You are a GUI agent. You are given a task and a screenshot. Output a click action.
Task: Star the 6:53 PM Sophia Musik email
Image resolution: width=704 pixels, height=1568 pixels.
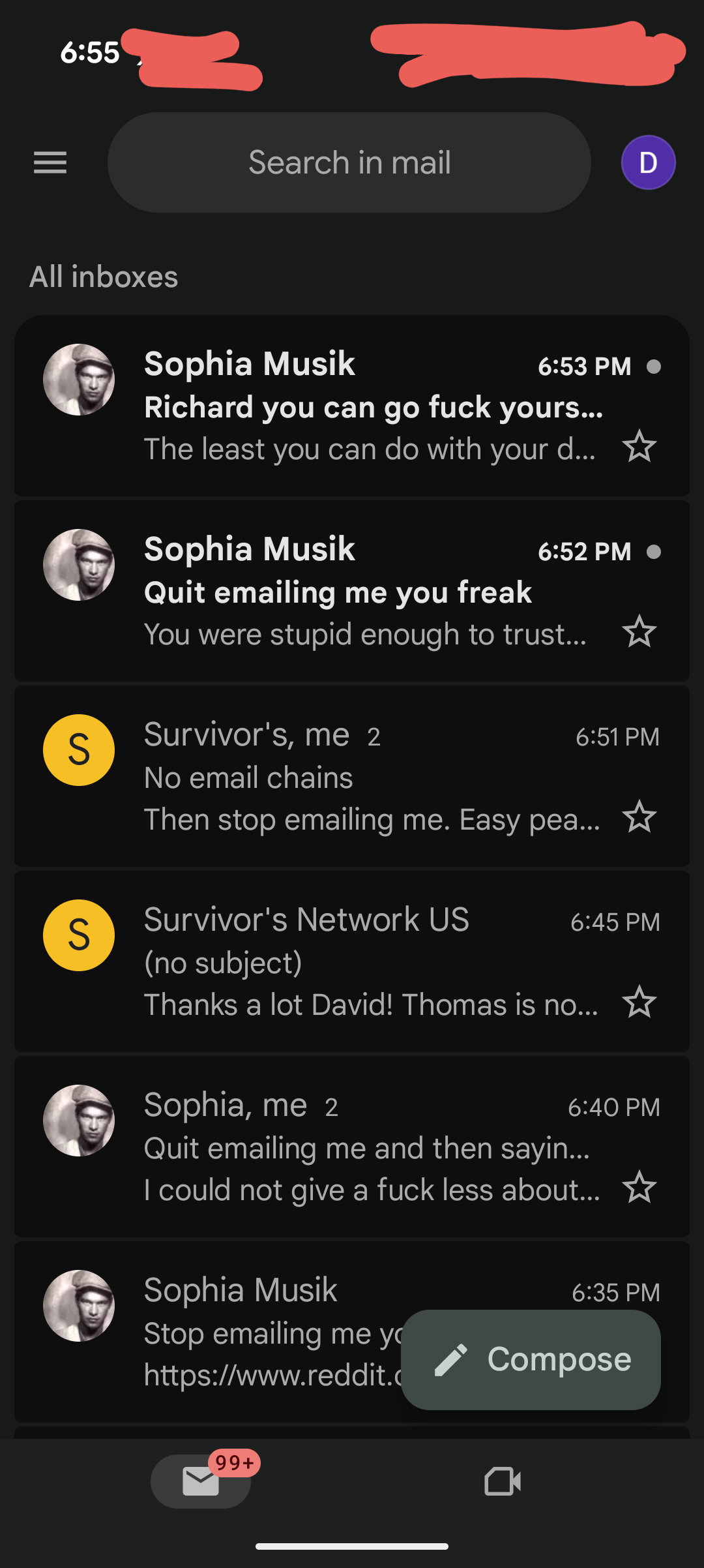coord(639,447)
